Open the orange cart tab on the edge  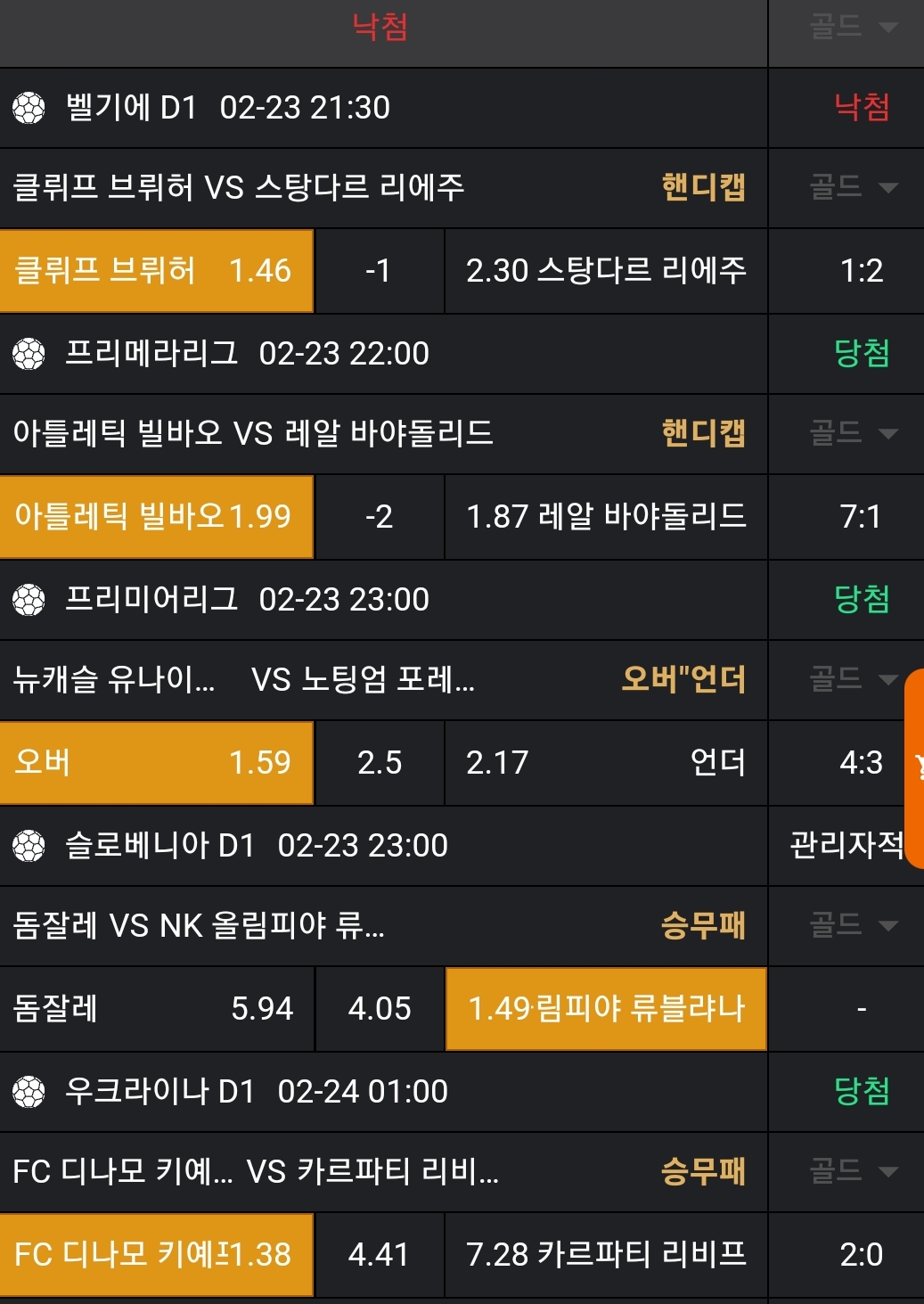(915, 767)
